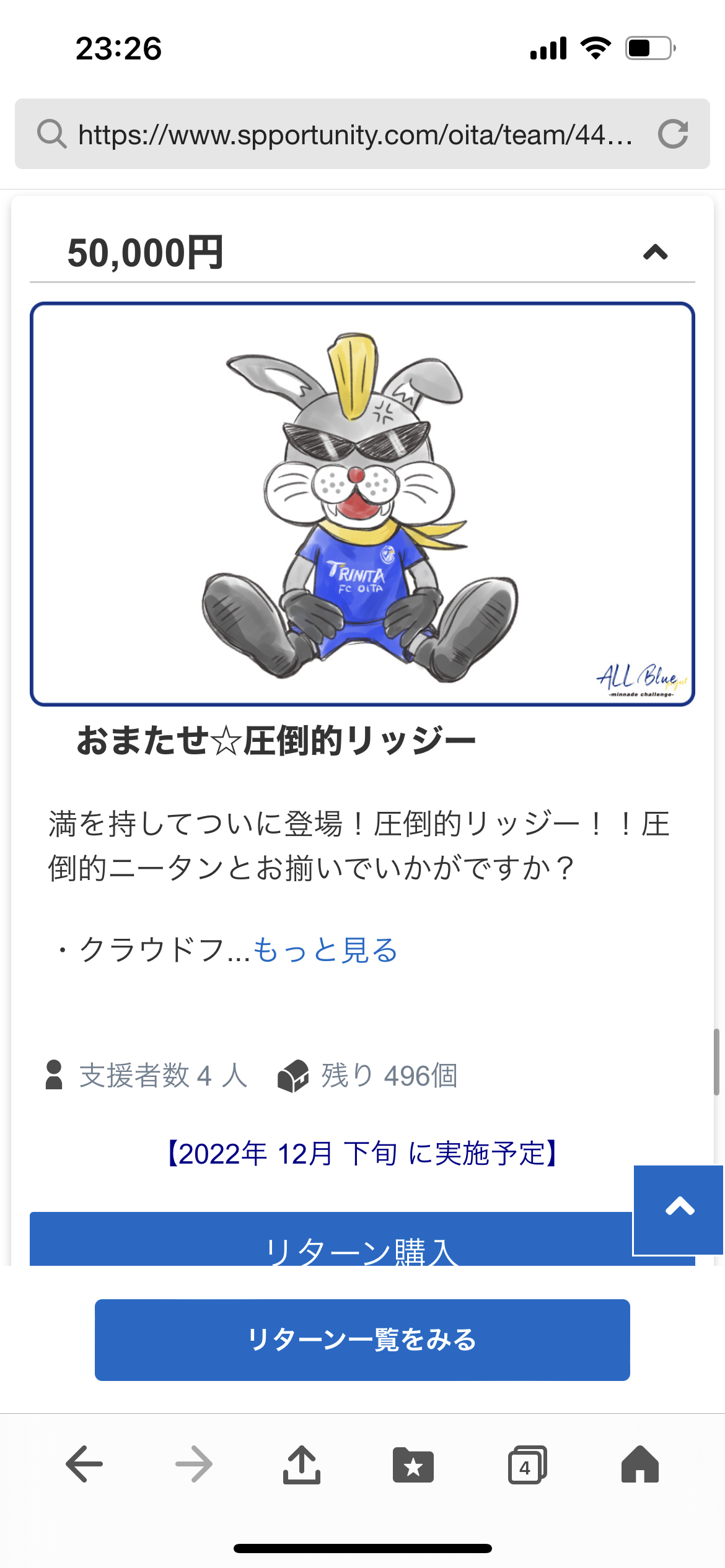Go to the browser home page

[x=640, y=1464]
